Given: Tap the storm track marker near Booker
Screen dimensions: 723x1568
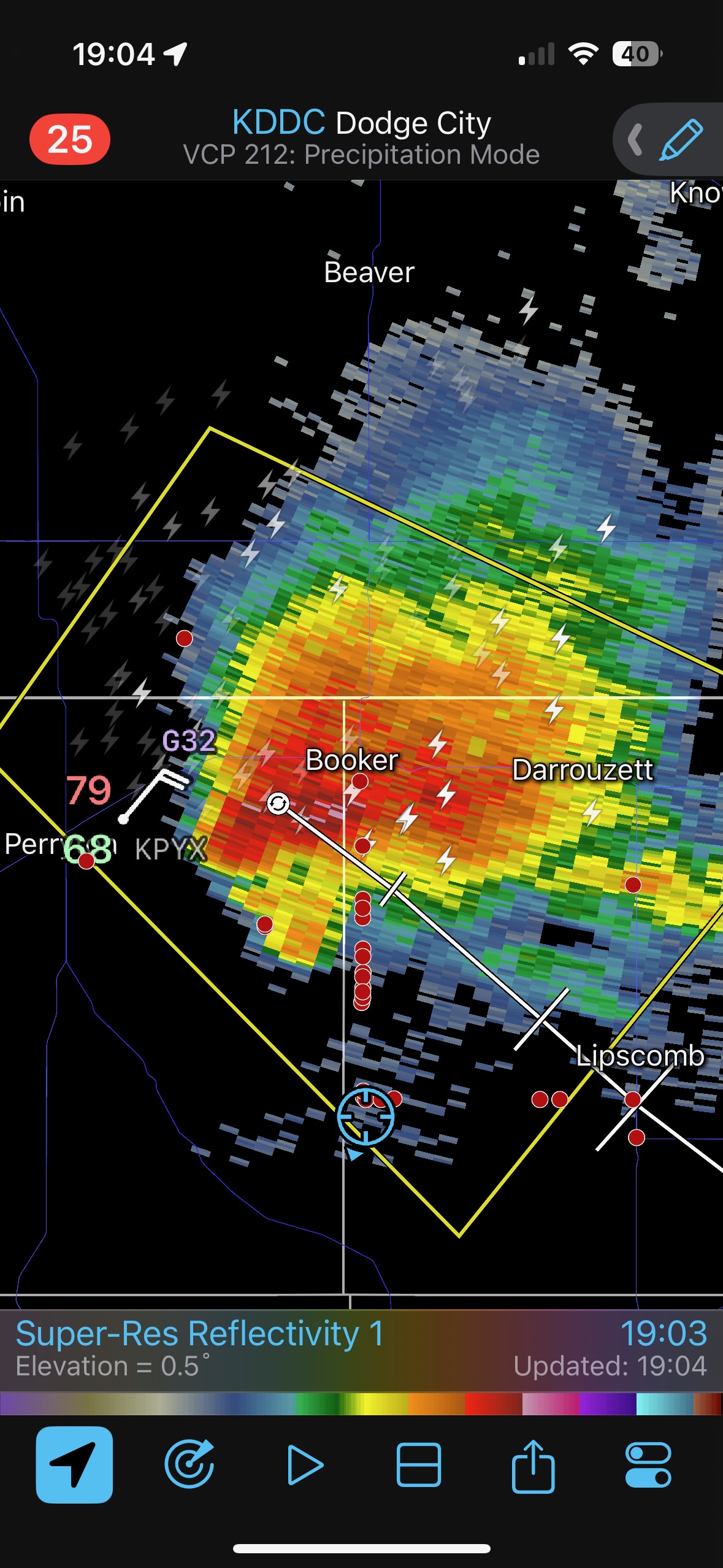Looking at the screenshot, I should (x=278, y=803).
